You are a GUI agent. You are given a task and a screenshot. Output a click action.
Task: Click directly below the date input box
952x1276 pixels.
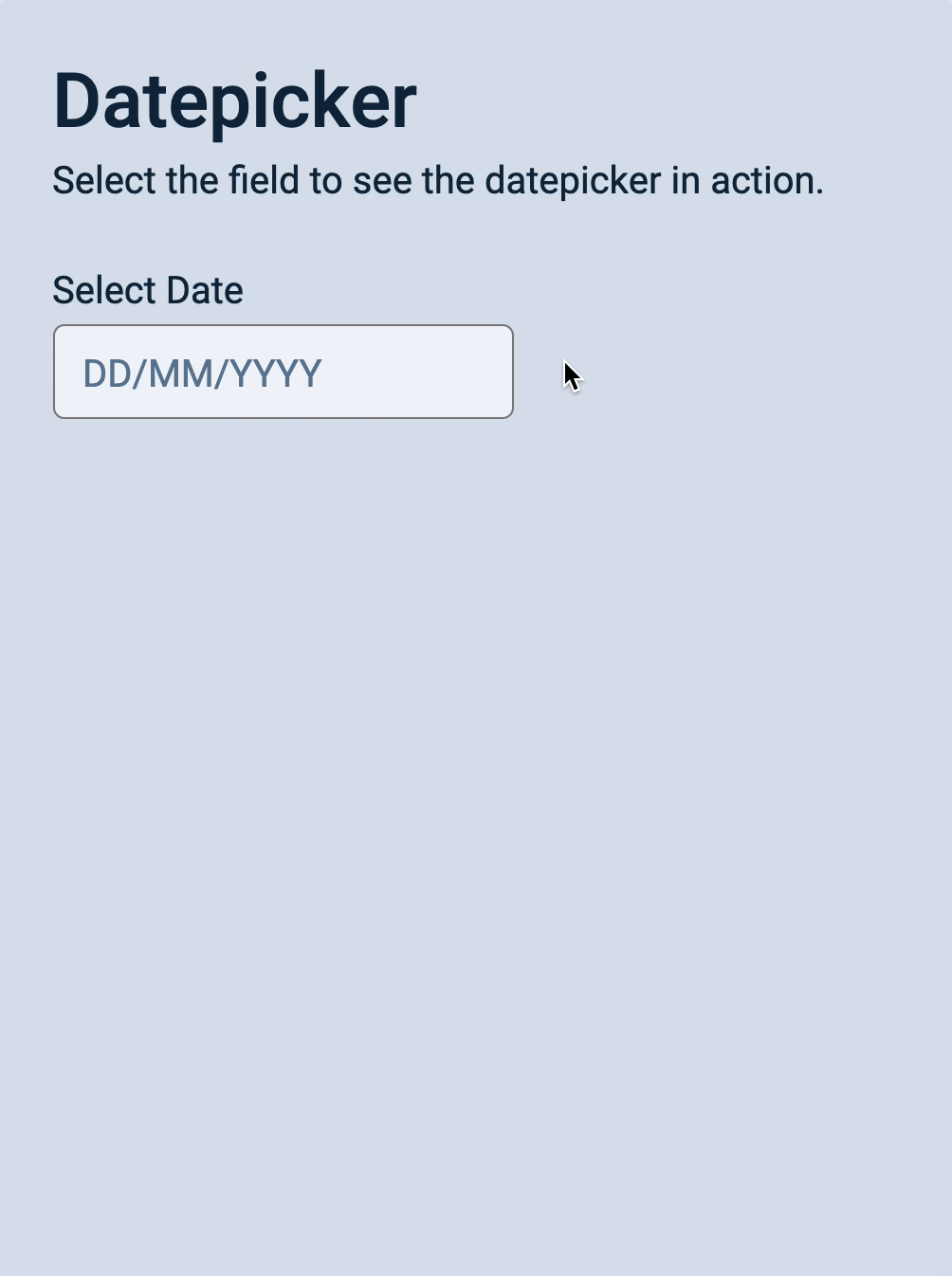[284, 446]
